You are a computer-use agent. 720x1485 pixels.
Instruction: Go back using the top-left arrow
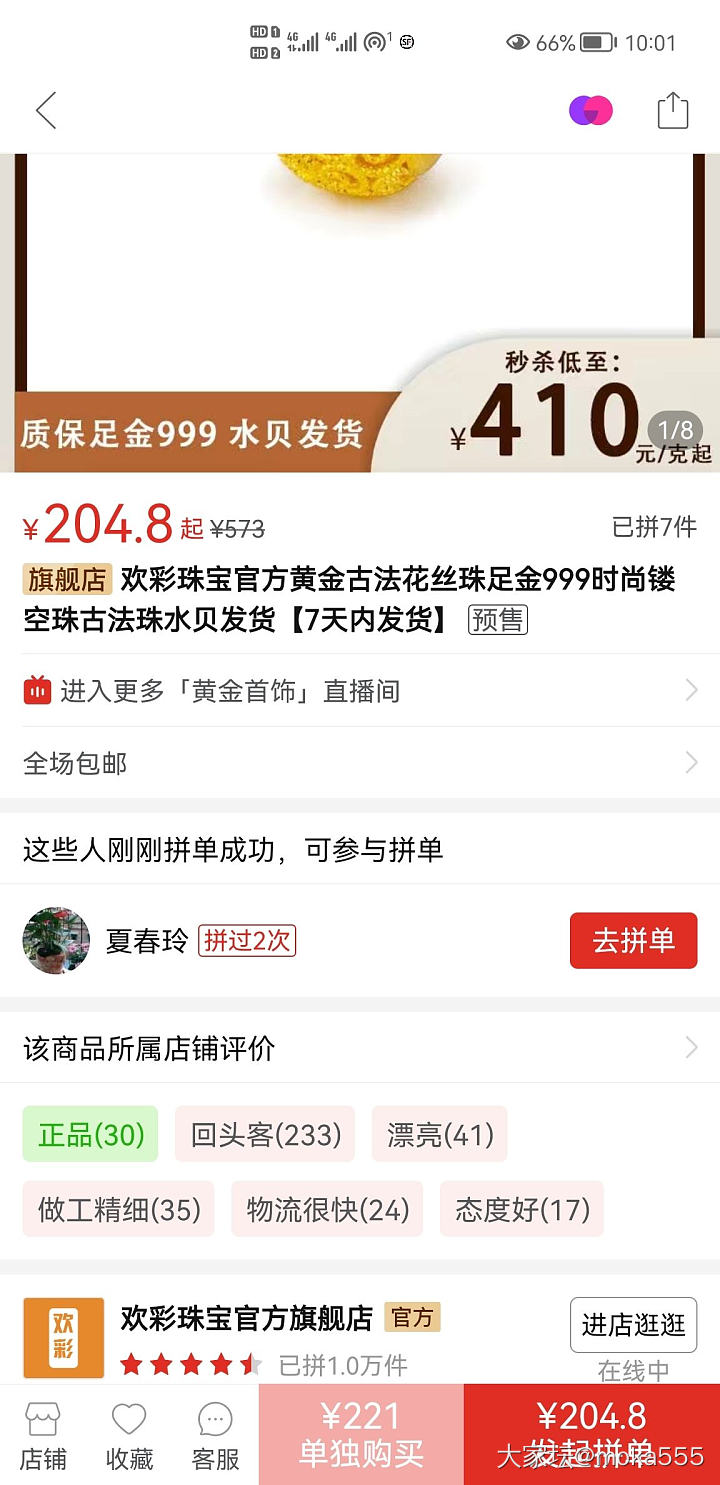pyautogui.click(x=46, y=110)
